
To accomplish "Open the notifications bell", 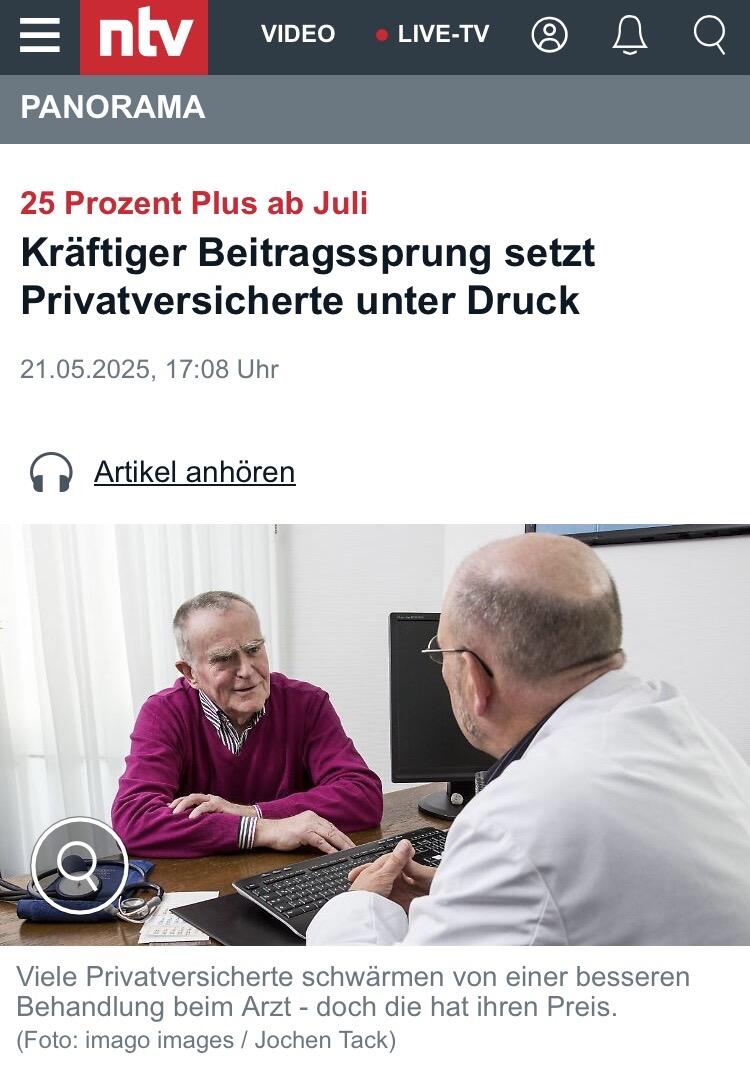I will [x=629, y=36].
